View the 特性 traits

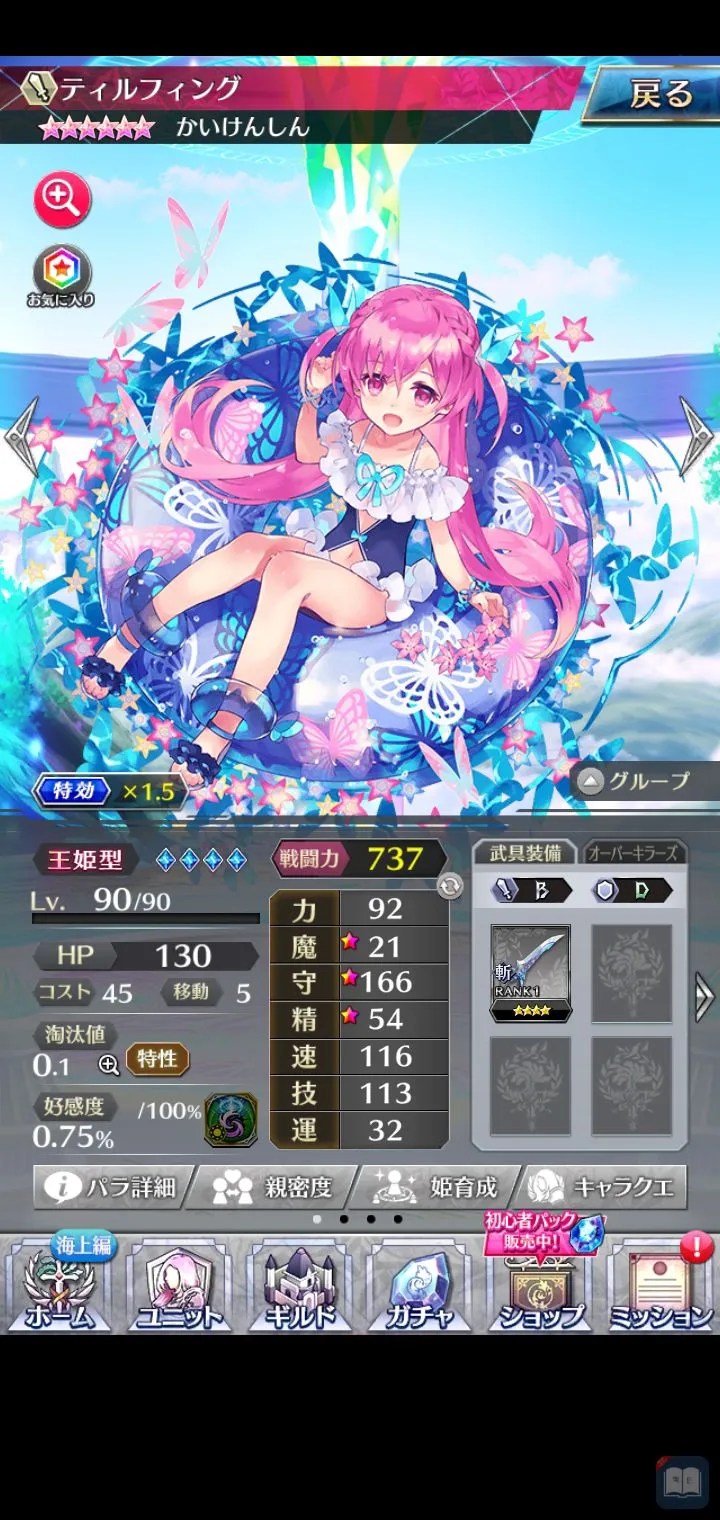[x=157, y=1060]
